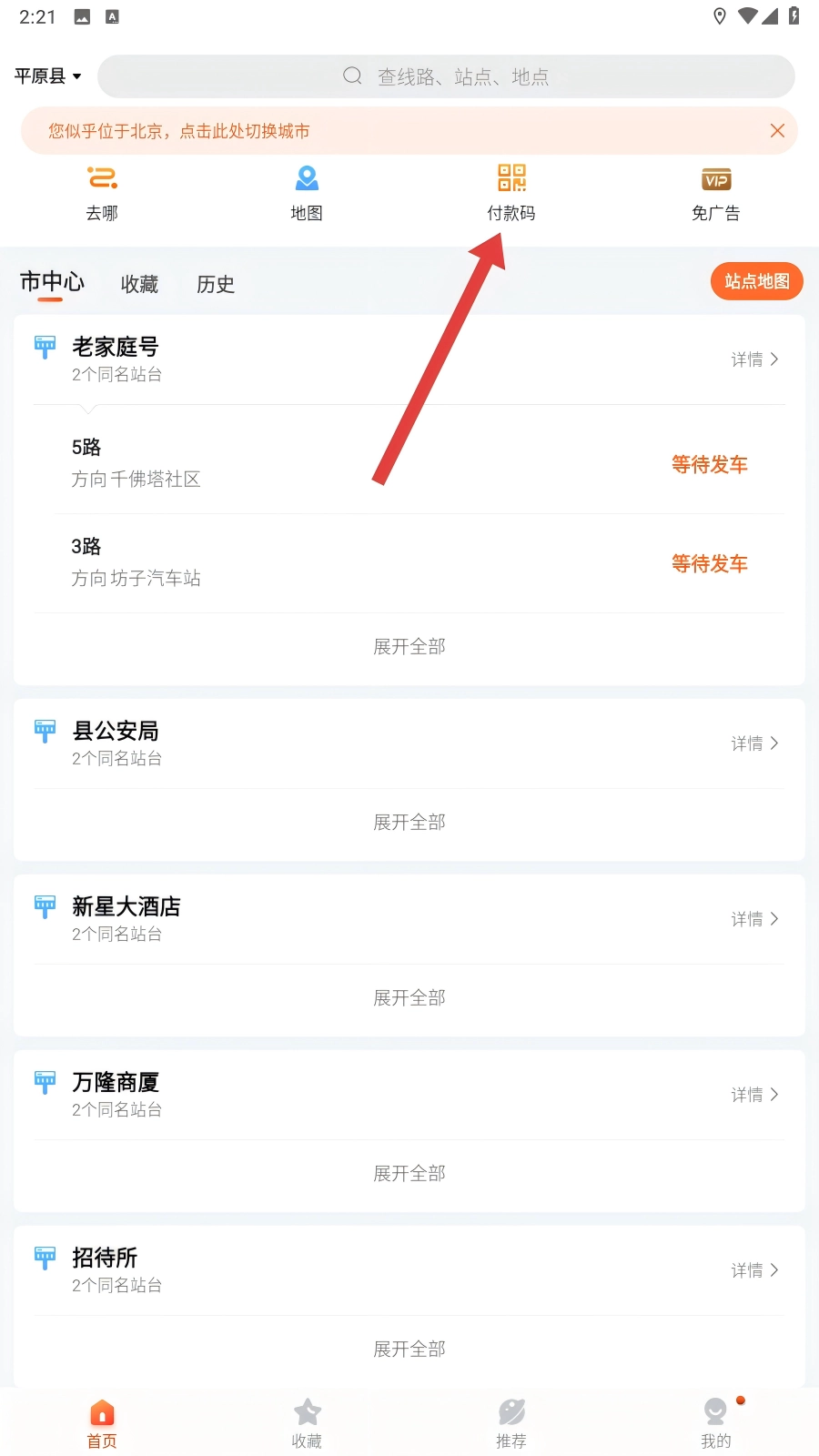Expand all routes under 老家庭号

(409, 647)
